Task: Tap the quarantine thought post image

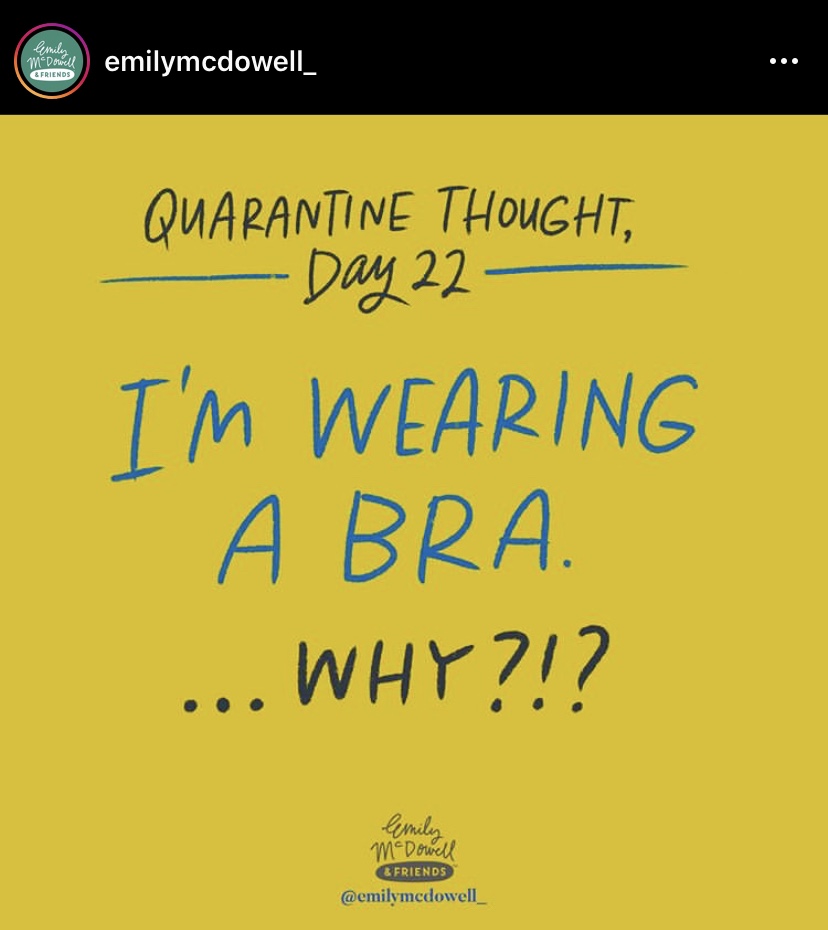Action: click(414, 520)
